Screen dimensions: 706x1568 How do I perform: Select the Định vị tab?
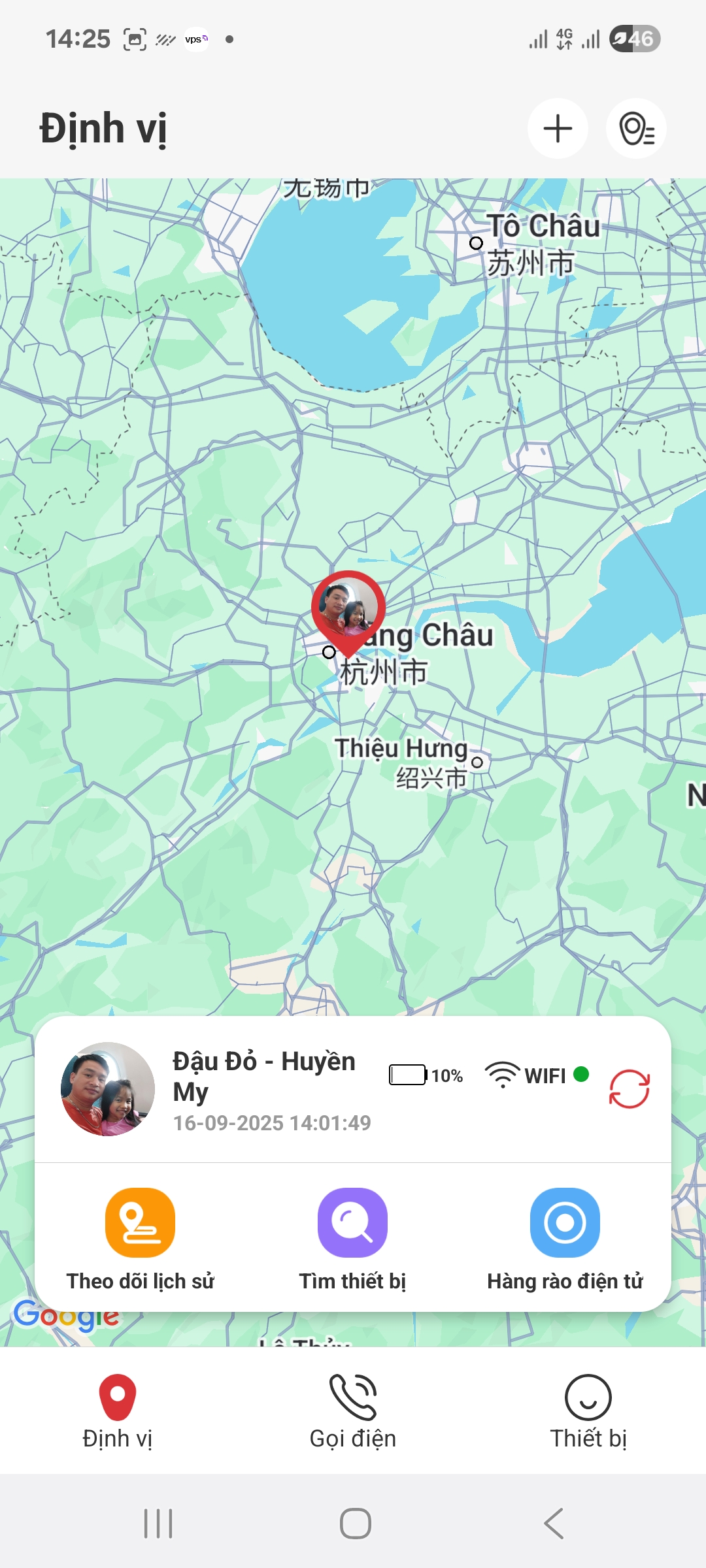coord(118,1411)
